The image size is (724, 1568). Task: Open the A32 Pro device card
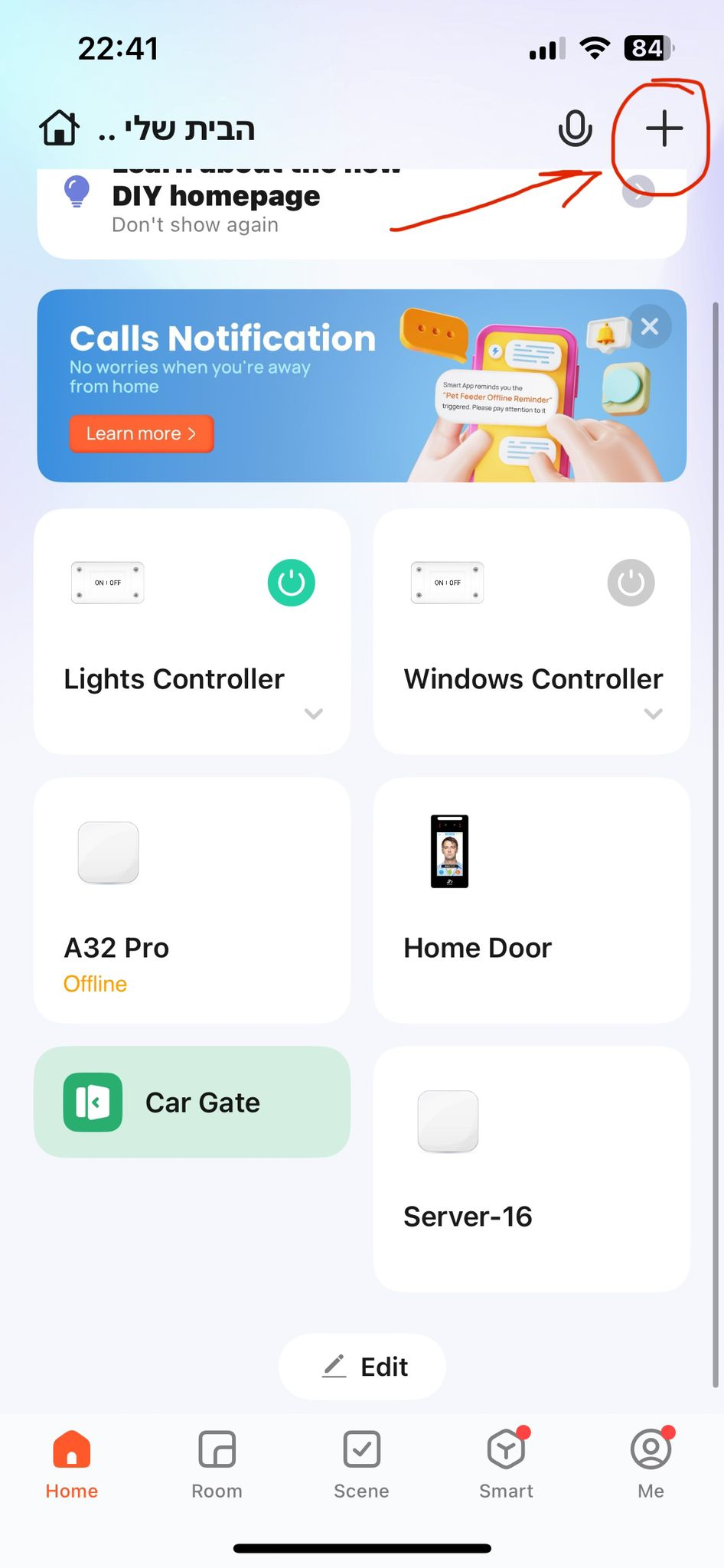click(x=192, y=900)
